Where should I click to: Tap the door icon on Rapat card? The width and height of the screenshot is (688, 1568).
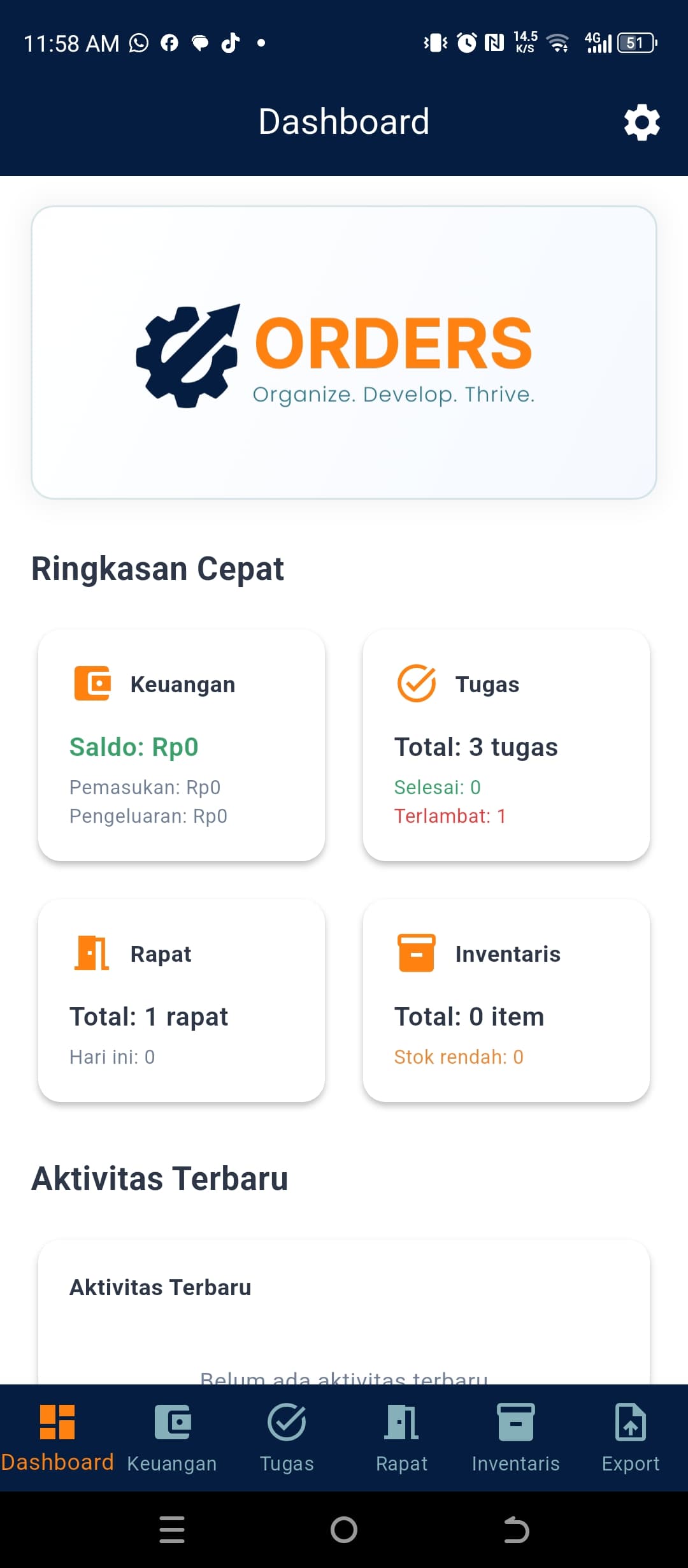pos(92,953)
